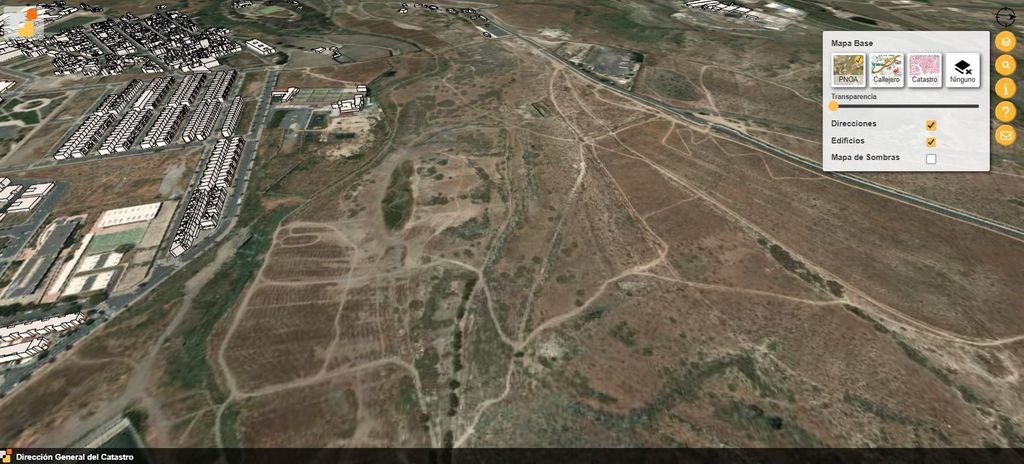The image size is (1024, 464).
Task: Choose the Catastro base map
Action: (x=924, y=69)
